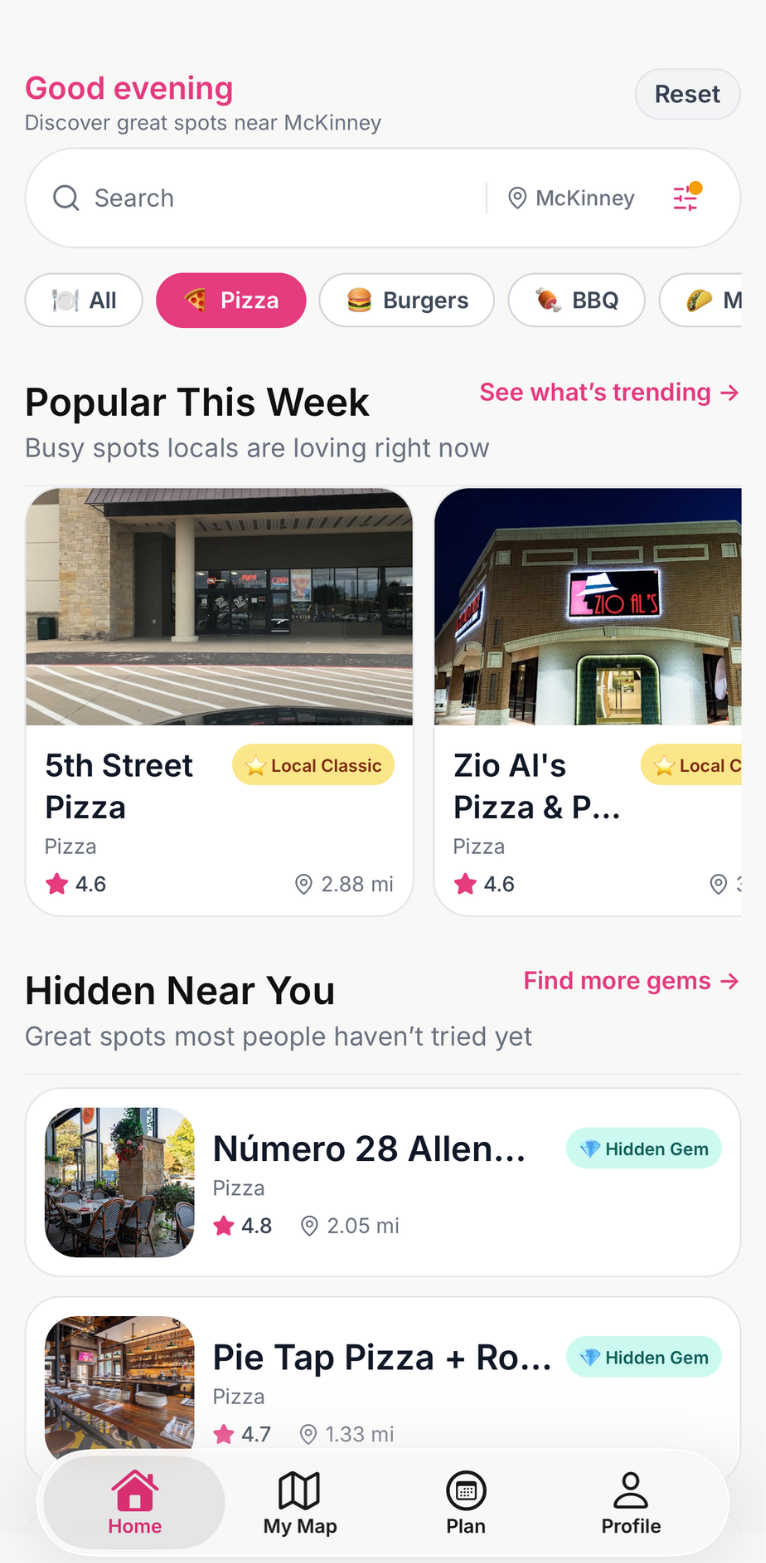Switch to the Profile tab

tap(631, 1503)
